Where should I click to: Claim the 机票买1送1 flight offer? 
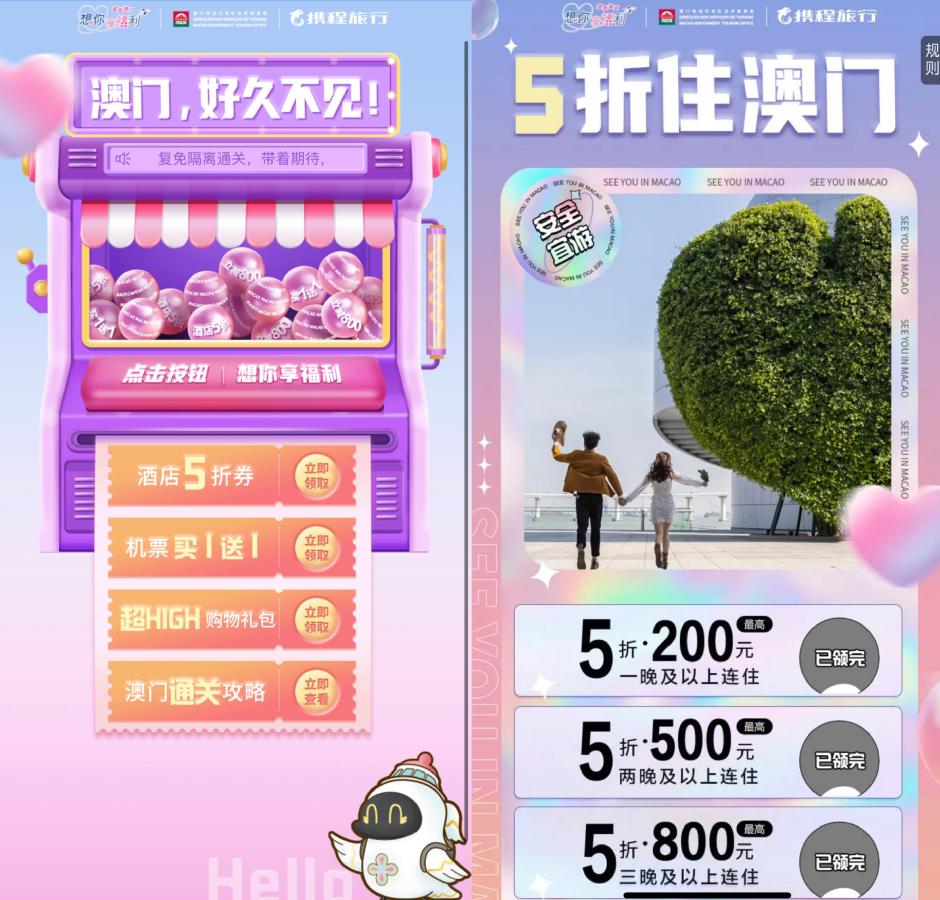pyautogui.click(x=317, y=547)
